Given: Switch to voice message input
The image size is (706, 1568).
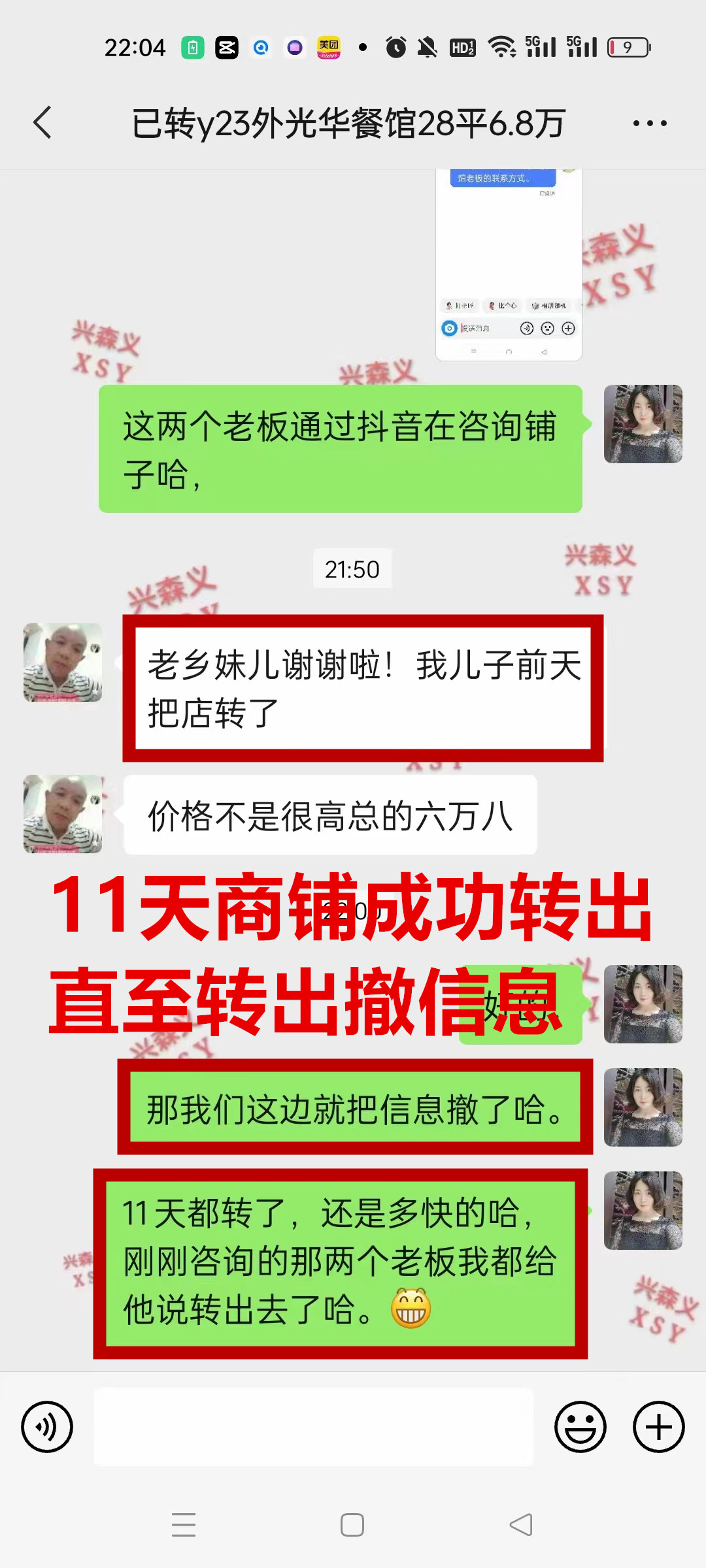Looking at the screenshot, I should [47, 1427].
